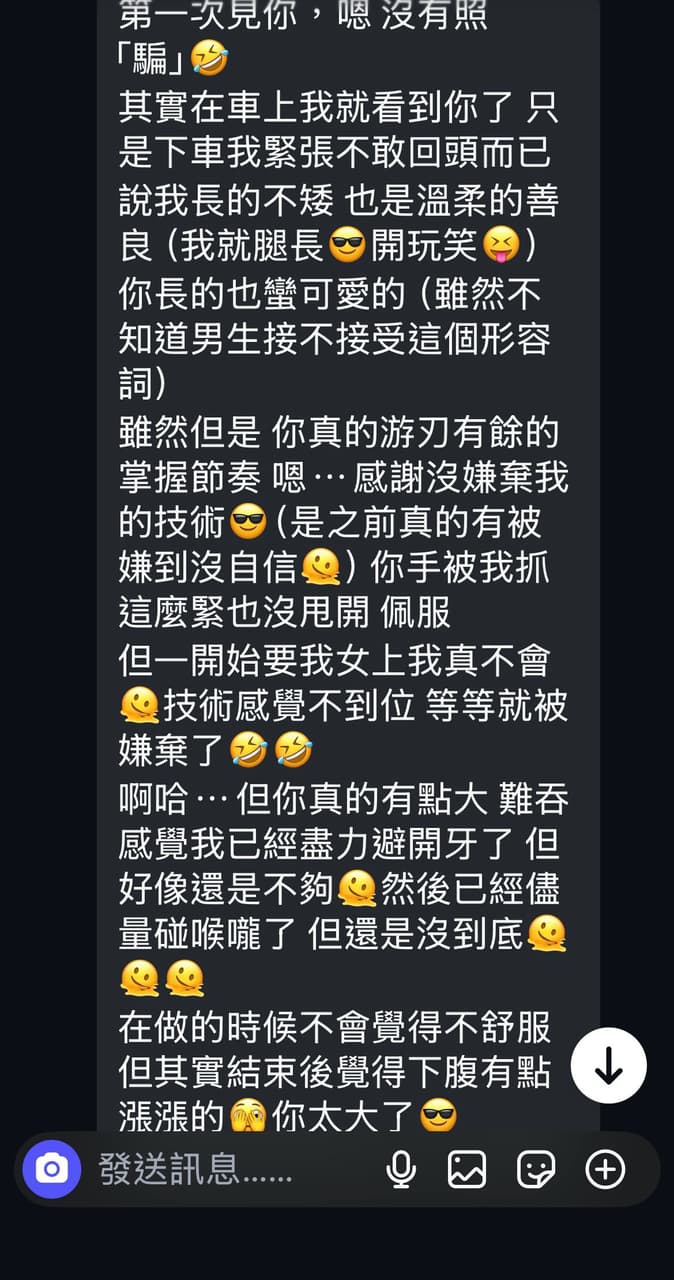Open the camera from the message bar
The image size is (674, 1280).
[51, 1169]
